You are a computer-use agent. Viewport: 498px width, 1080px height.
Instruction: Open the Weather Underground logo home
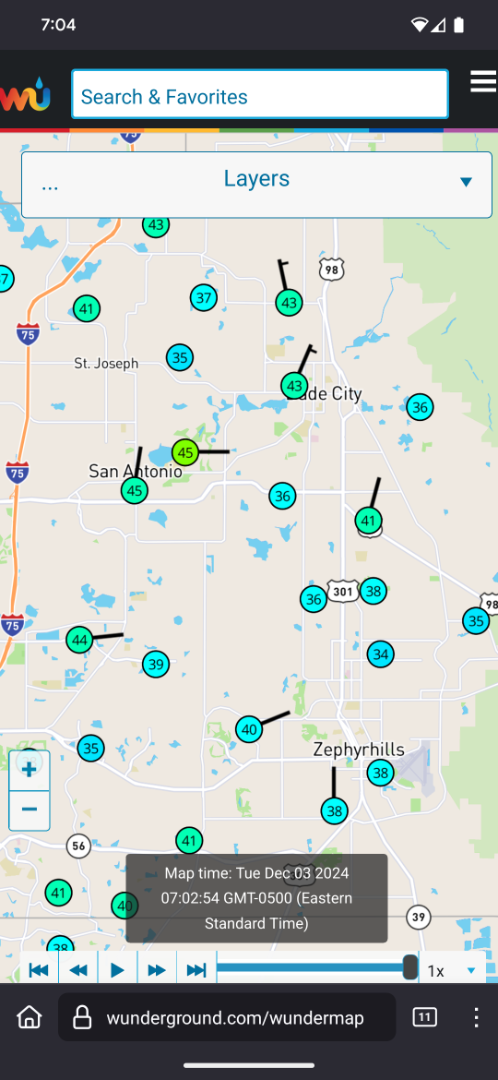pyautogui.click(x=25, y=94)
